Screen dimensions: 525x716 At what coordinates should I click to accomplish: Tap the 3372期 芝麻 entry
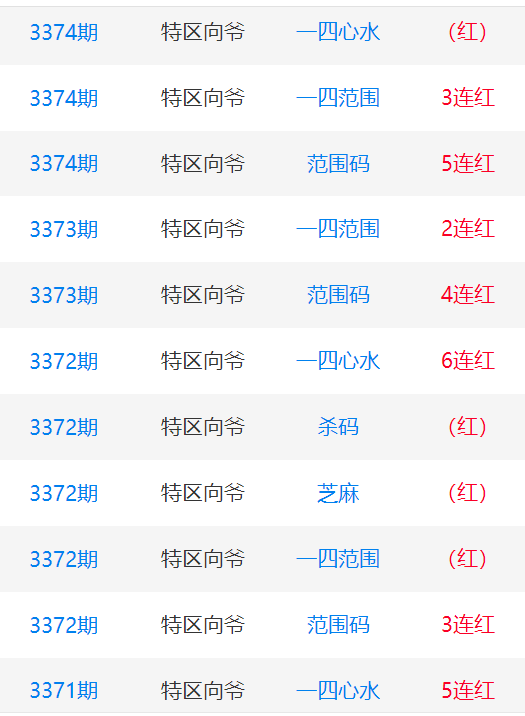[262, 493]
